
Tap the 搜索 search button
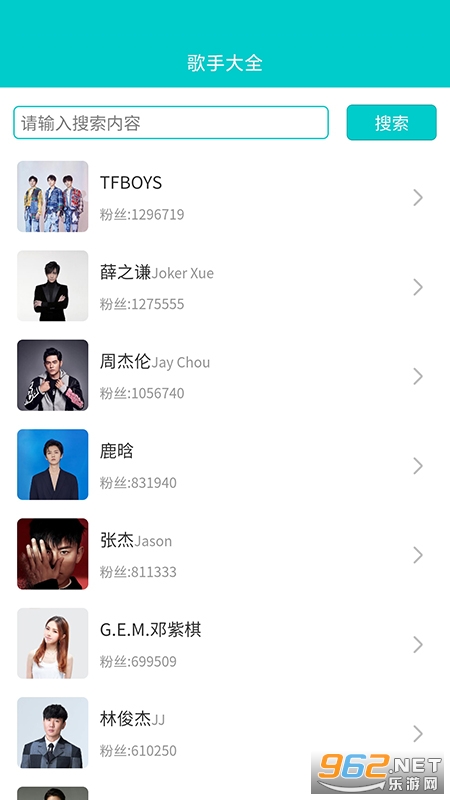coord(391,122)
